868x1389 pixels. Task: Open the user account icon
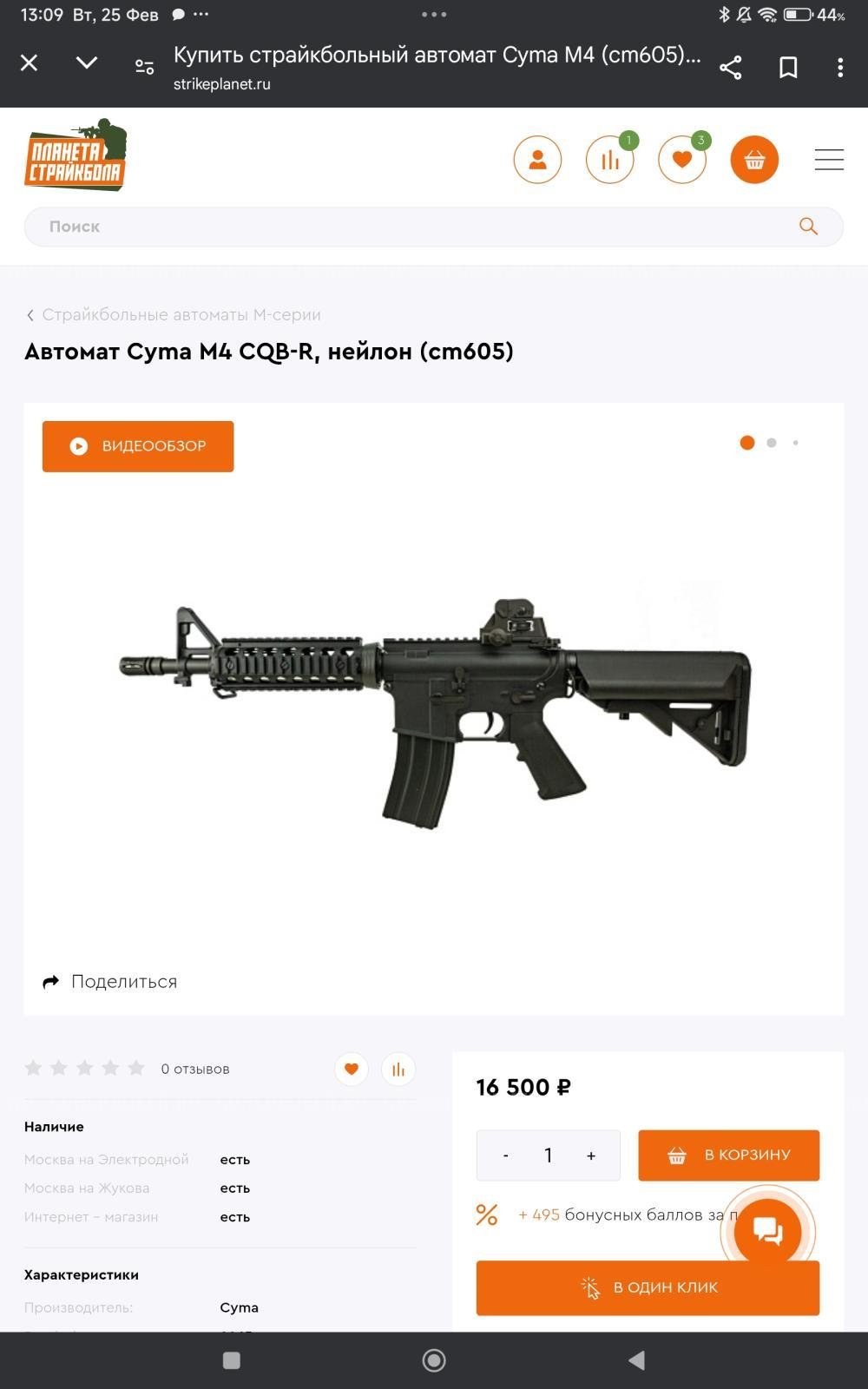click(x=537, y=160)
